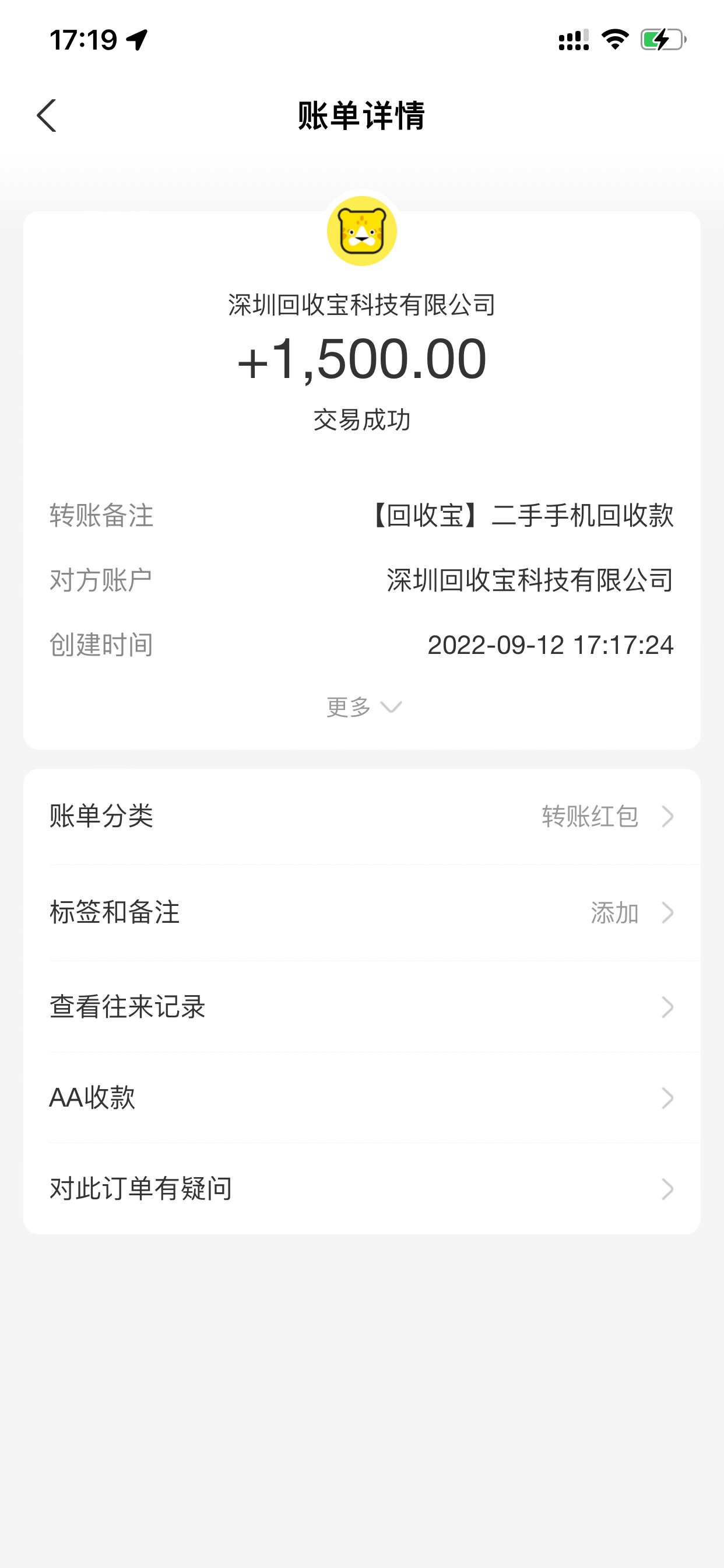Select the AA收款 row
The width and height of the screenshot is (724, 1568).
click(362, 1097)
